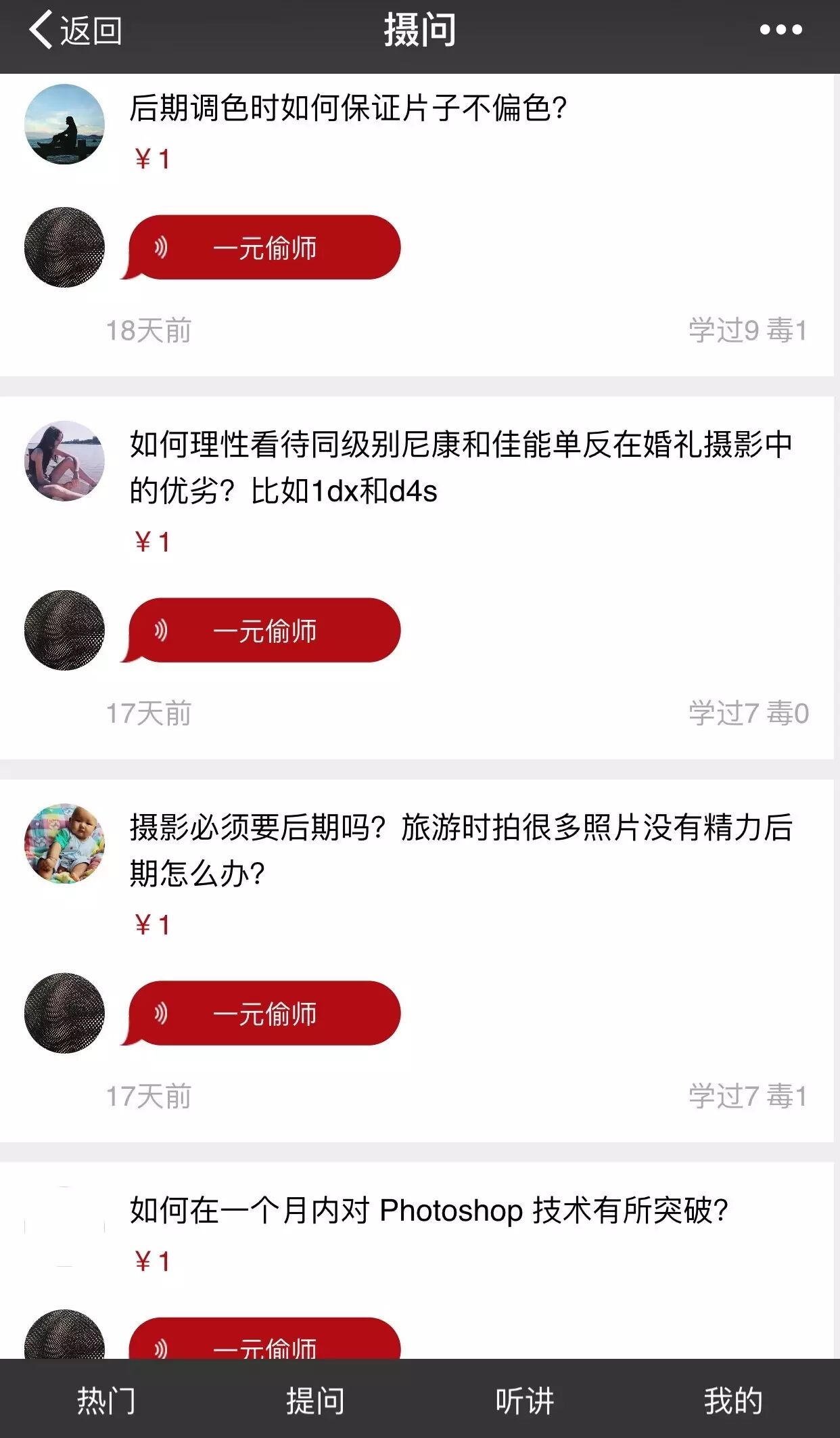The height and width of the screenshot is (1438, 840).
Task: View baby-photo avatar on the 摄影必须要后期吗 question
Action: (x=64, y=844)
